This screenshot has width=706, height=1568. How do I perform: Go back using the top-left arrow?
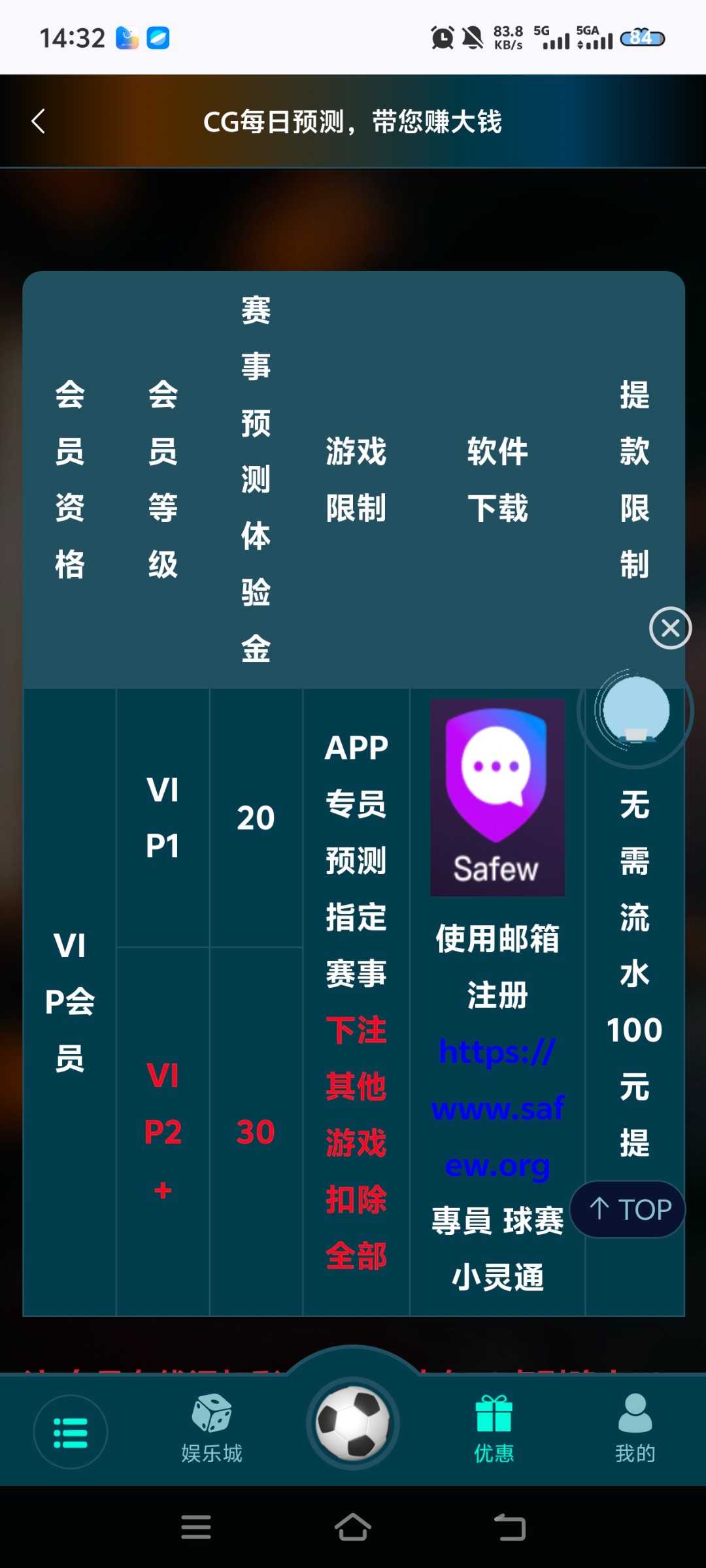[39, 122]
